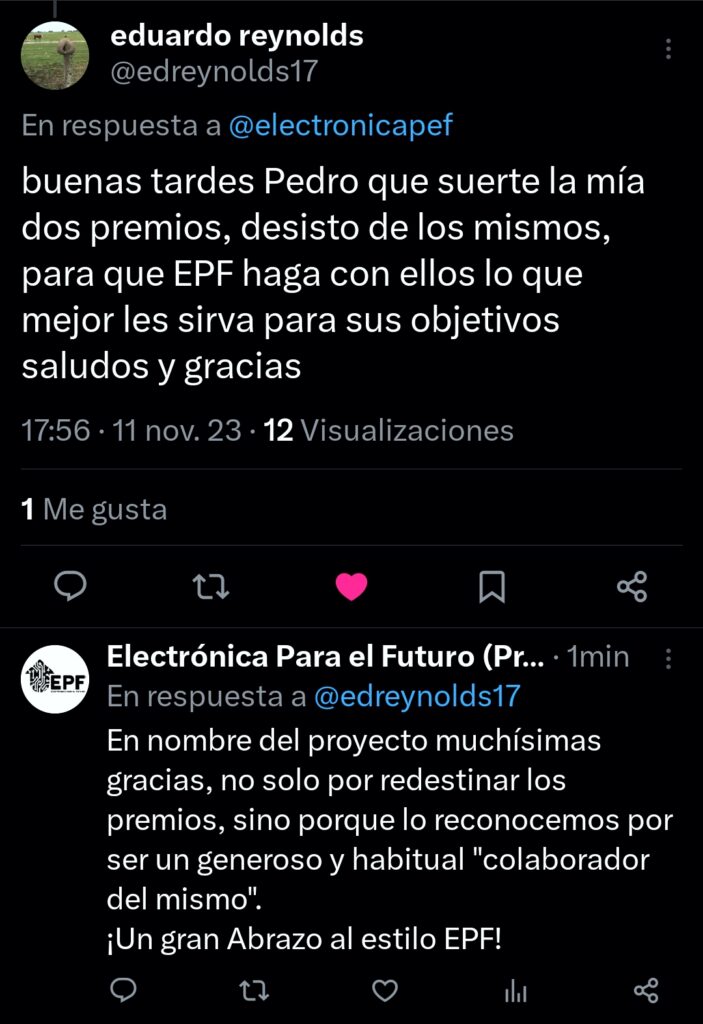Retweet Electrónica Para el Futuro's reply
Viewport: 703px width, 1024px height.
pyautogui.click(x=254, y=990)
